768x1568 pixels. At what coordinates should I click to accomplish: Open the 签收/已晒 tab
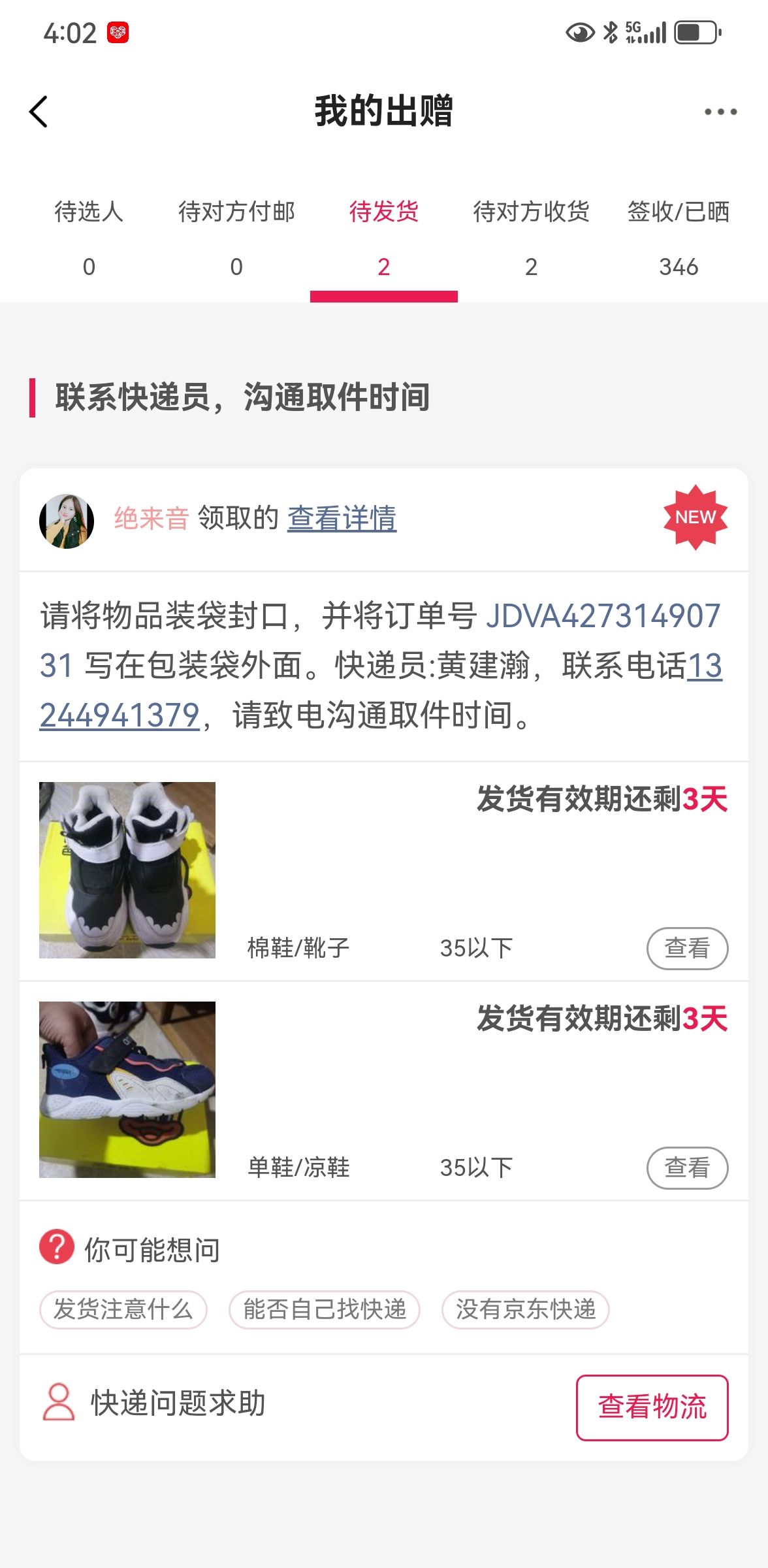[679, 238]
